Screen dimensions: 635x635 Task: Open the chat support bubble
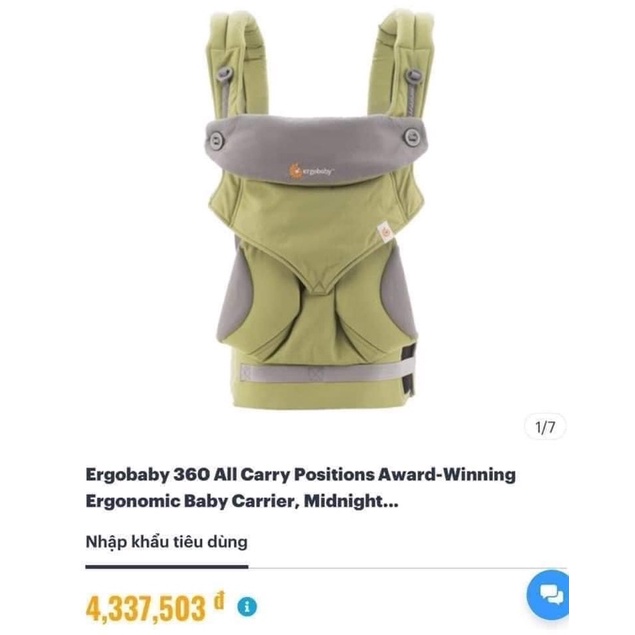click(x=551, y=594)
